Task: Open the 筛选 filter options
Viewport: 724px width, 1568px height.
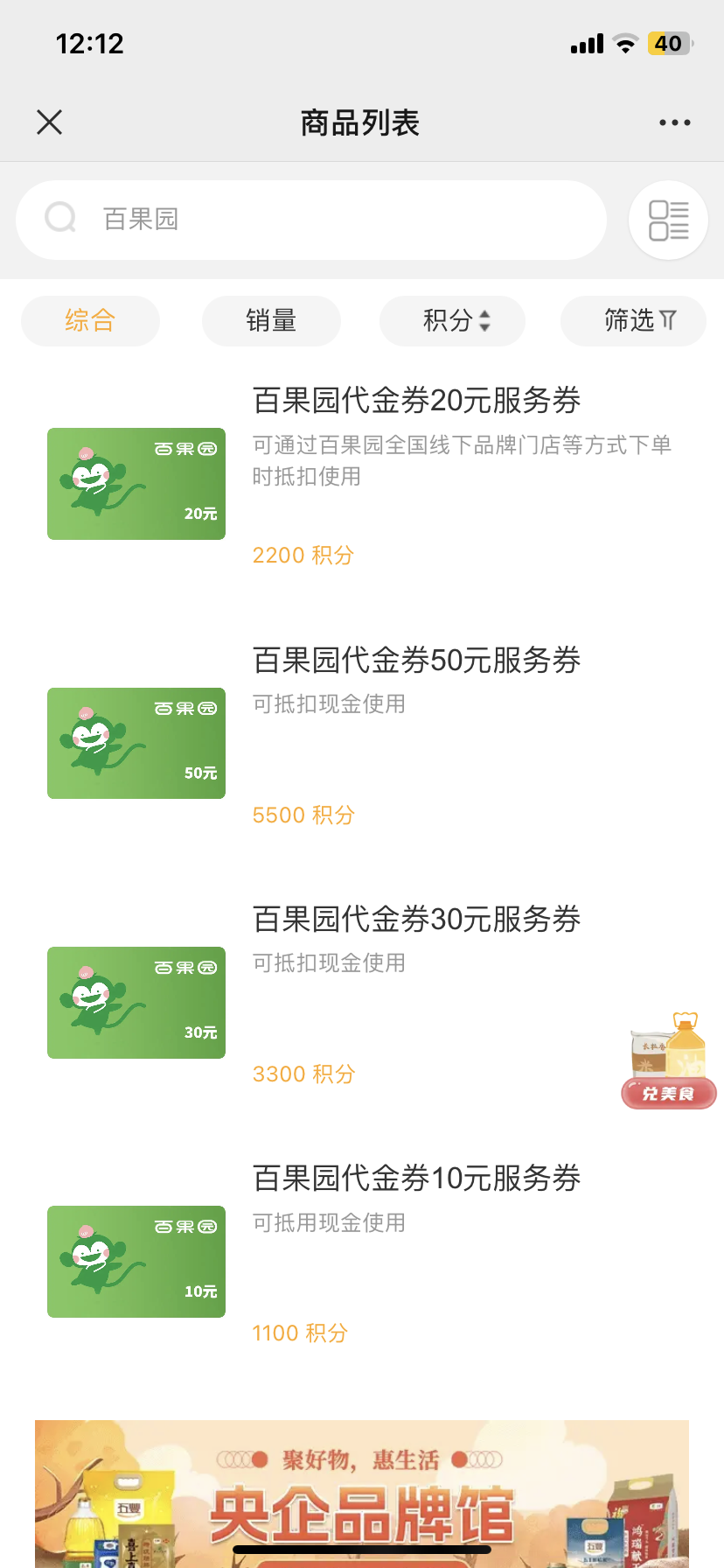Action: pos(633,321)
